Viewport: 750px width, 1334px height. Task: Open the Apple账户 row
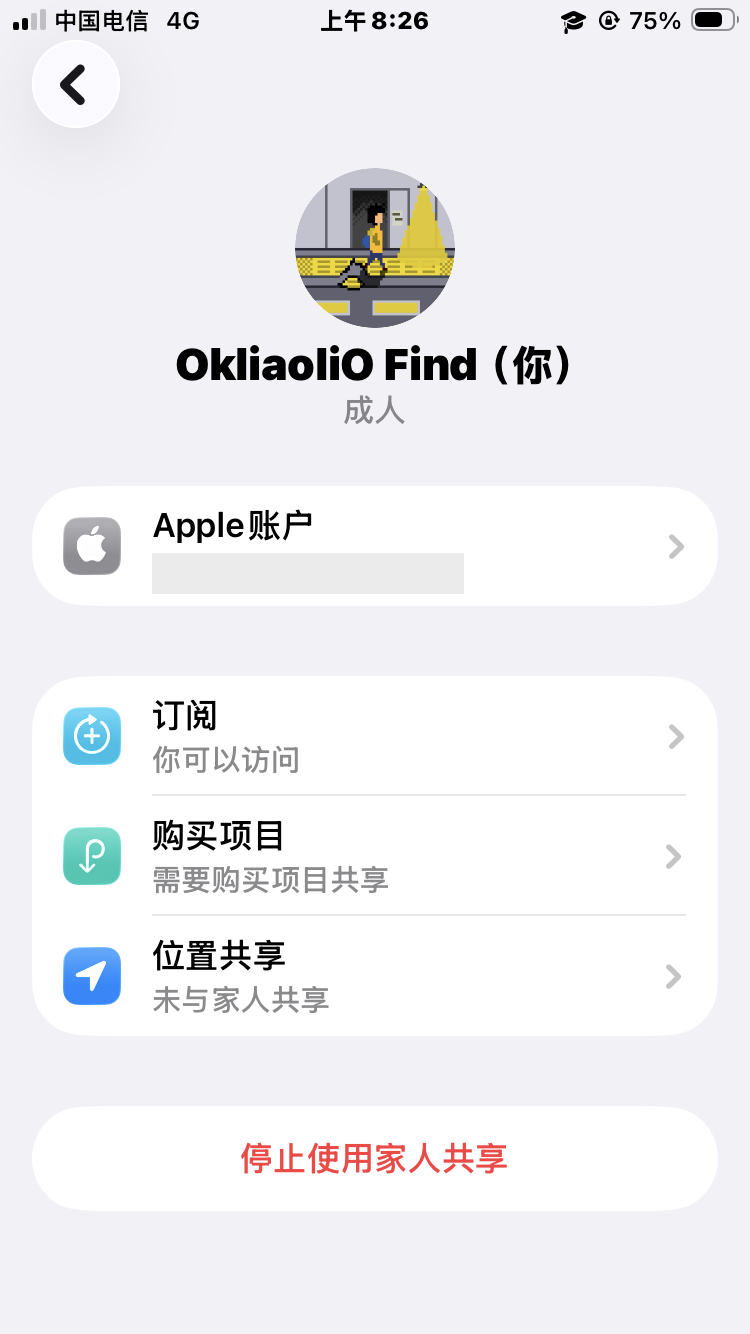coord(374,546)
